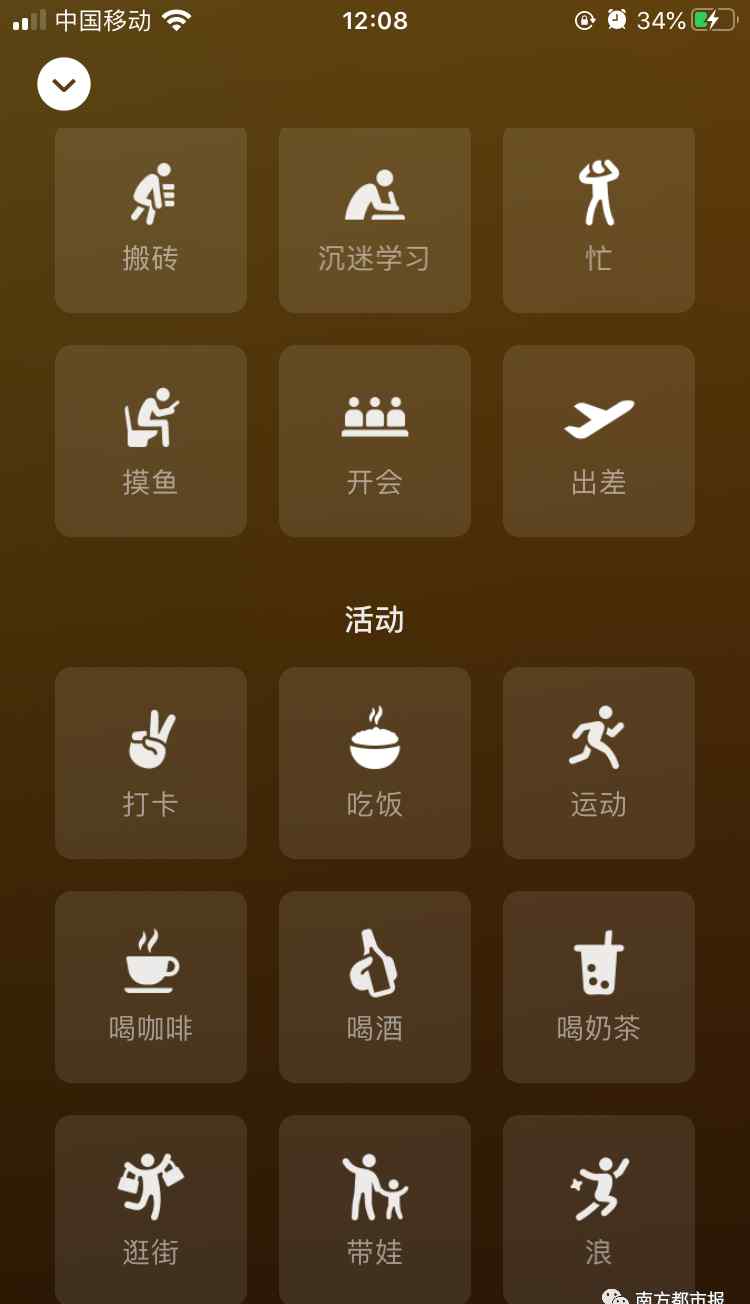Collapse the status picker with the down chevron
750x1304 pixels.
(x=64, y=85)
